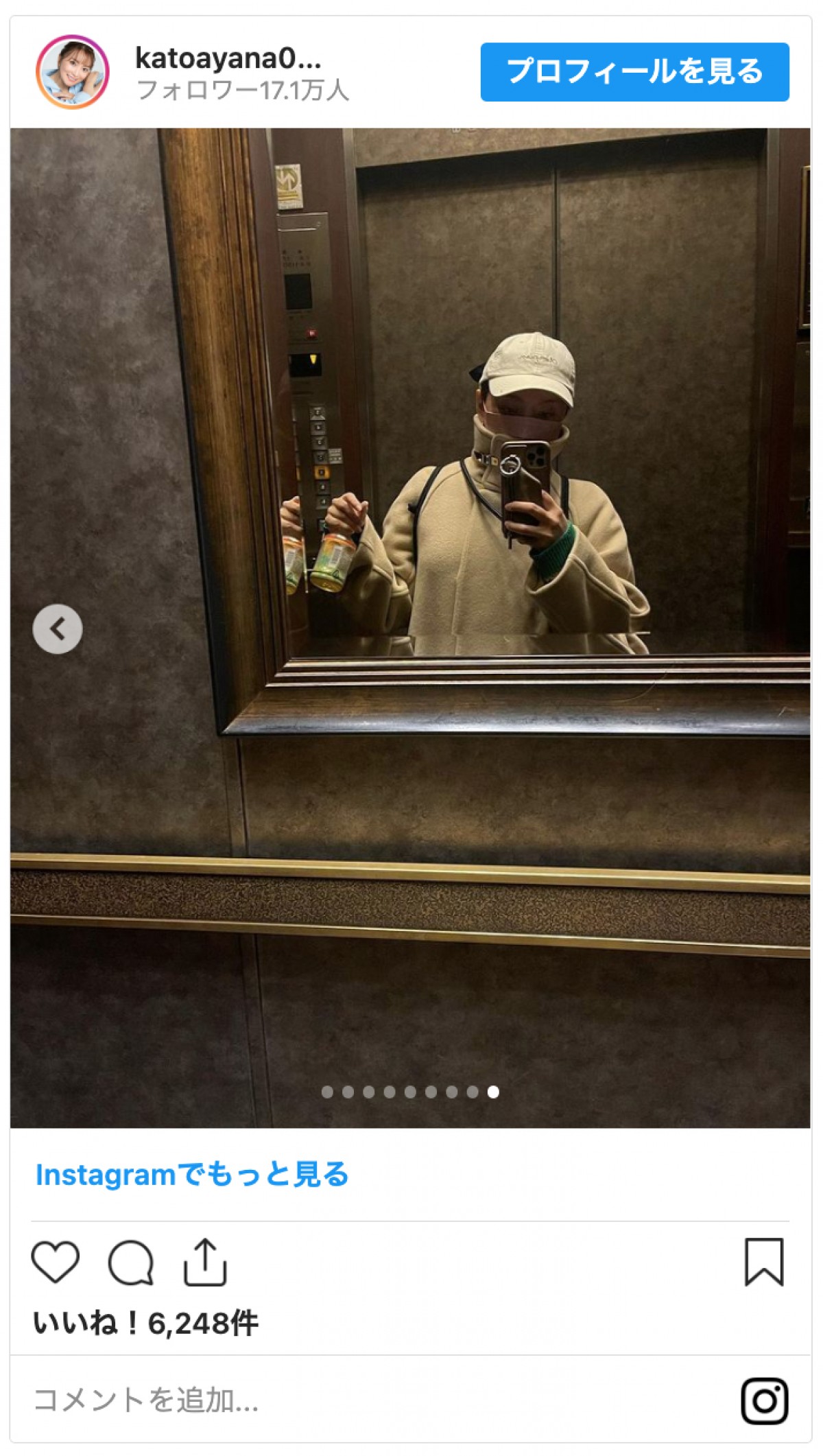Open Instagramでもっと見る link
Screen dimensions: 823x1456
point(192,1175)
